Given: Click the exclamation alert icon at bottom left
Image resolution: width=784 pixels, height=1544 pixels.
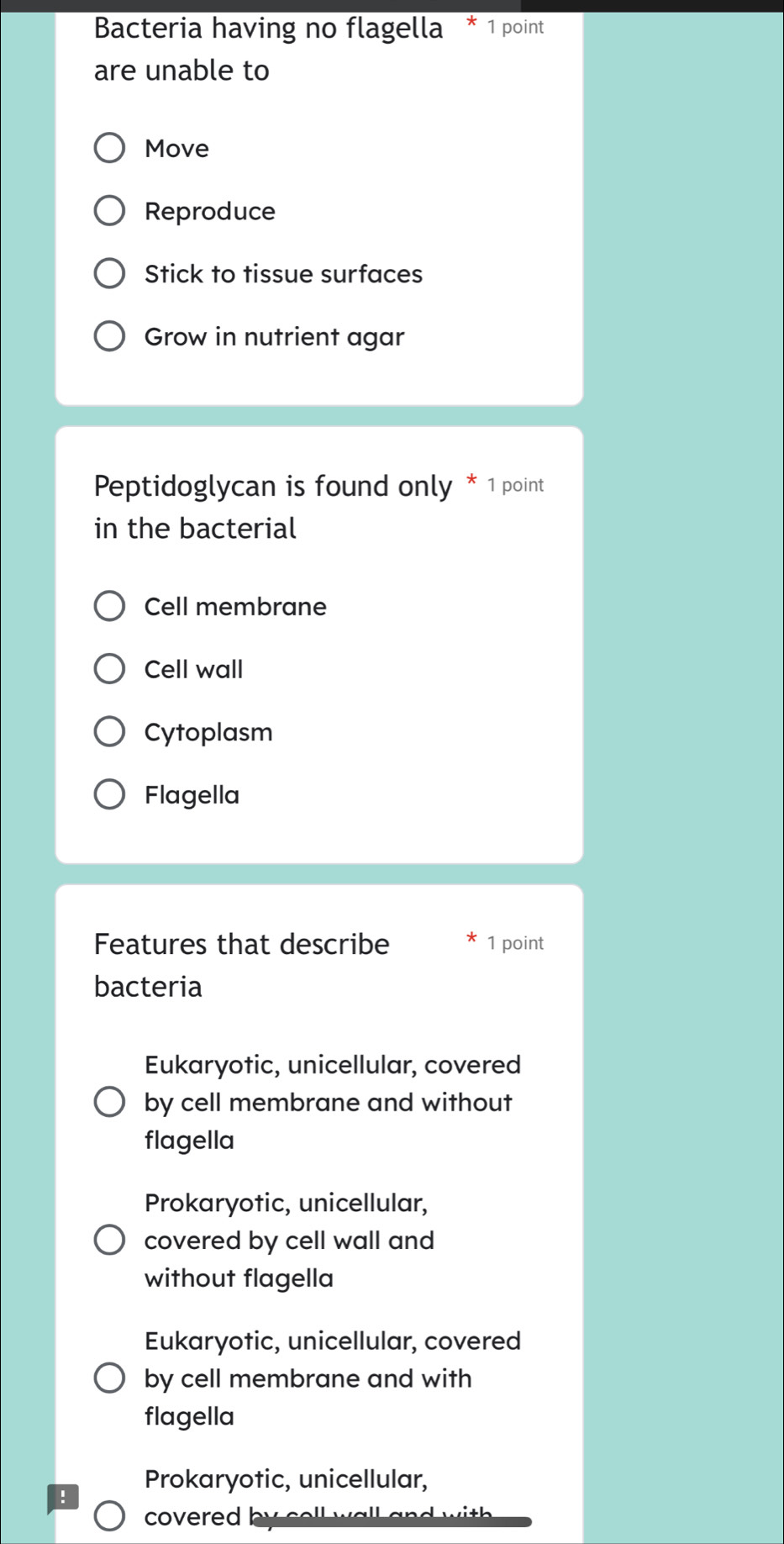Looking at the screenshot, I should tap(63, 1496).
